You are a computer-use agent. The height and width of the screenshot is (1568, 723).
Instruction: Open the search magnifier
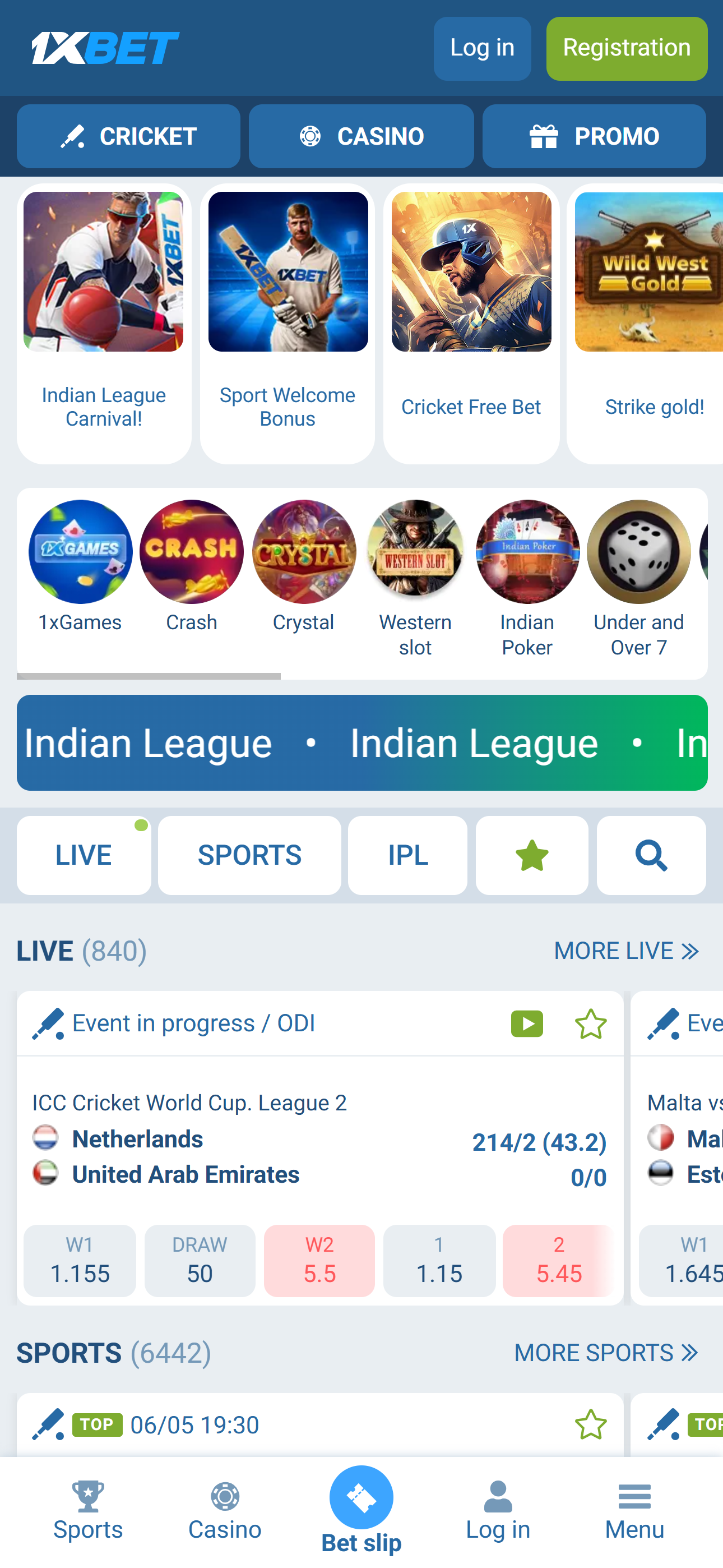pos(651,855)
